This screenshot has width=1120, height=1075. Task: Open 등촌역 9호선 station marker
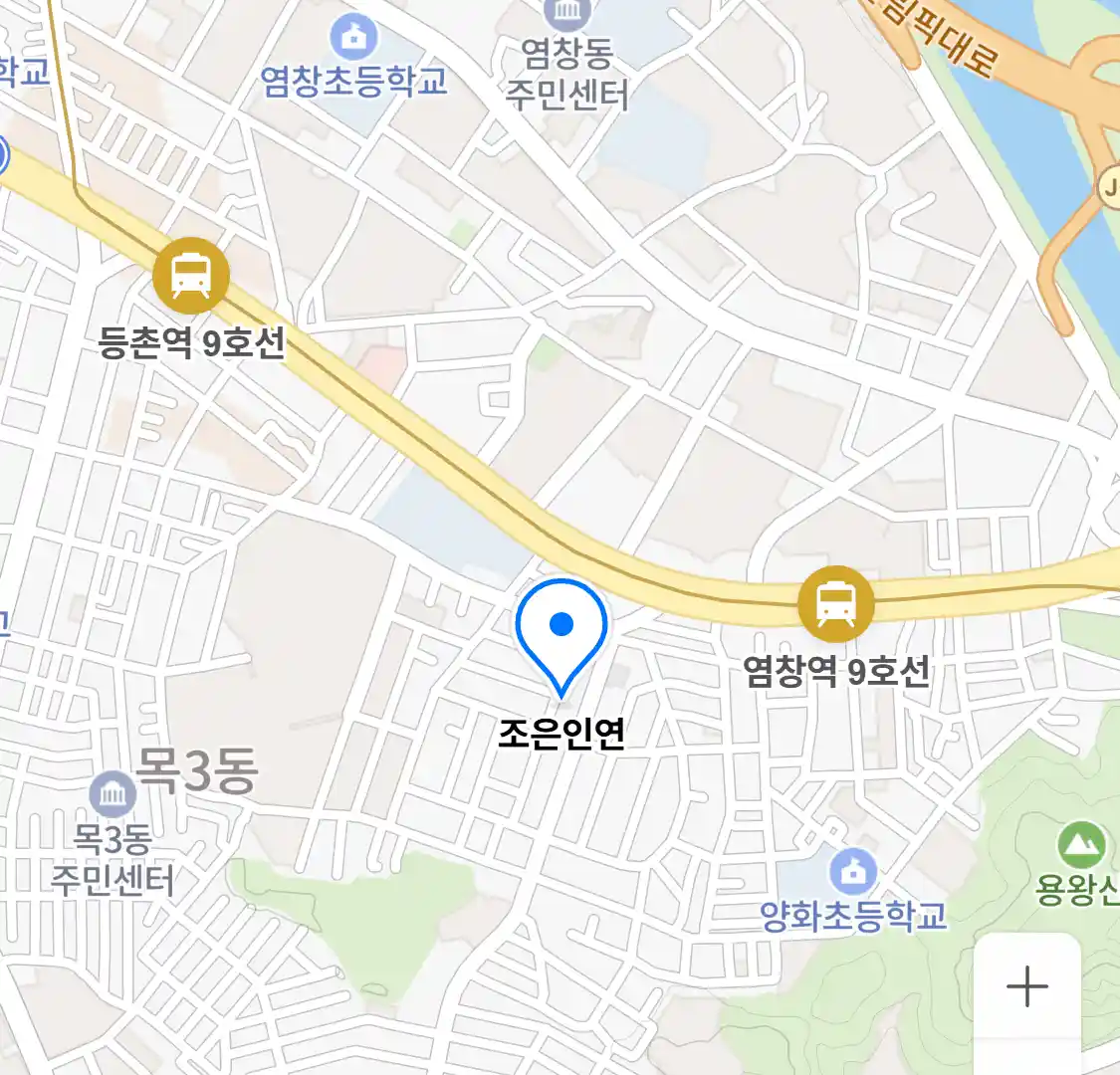tap(191, 276)
